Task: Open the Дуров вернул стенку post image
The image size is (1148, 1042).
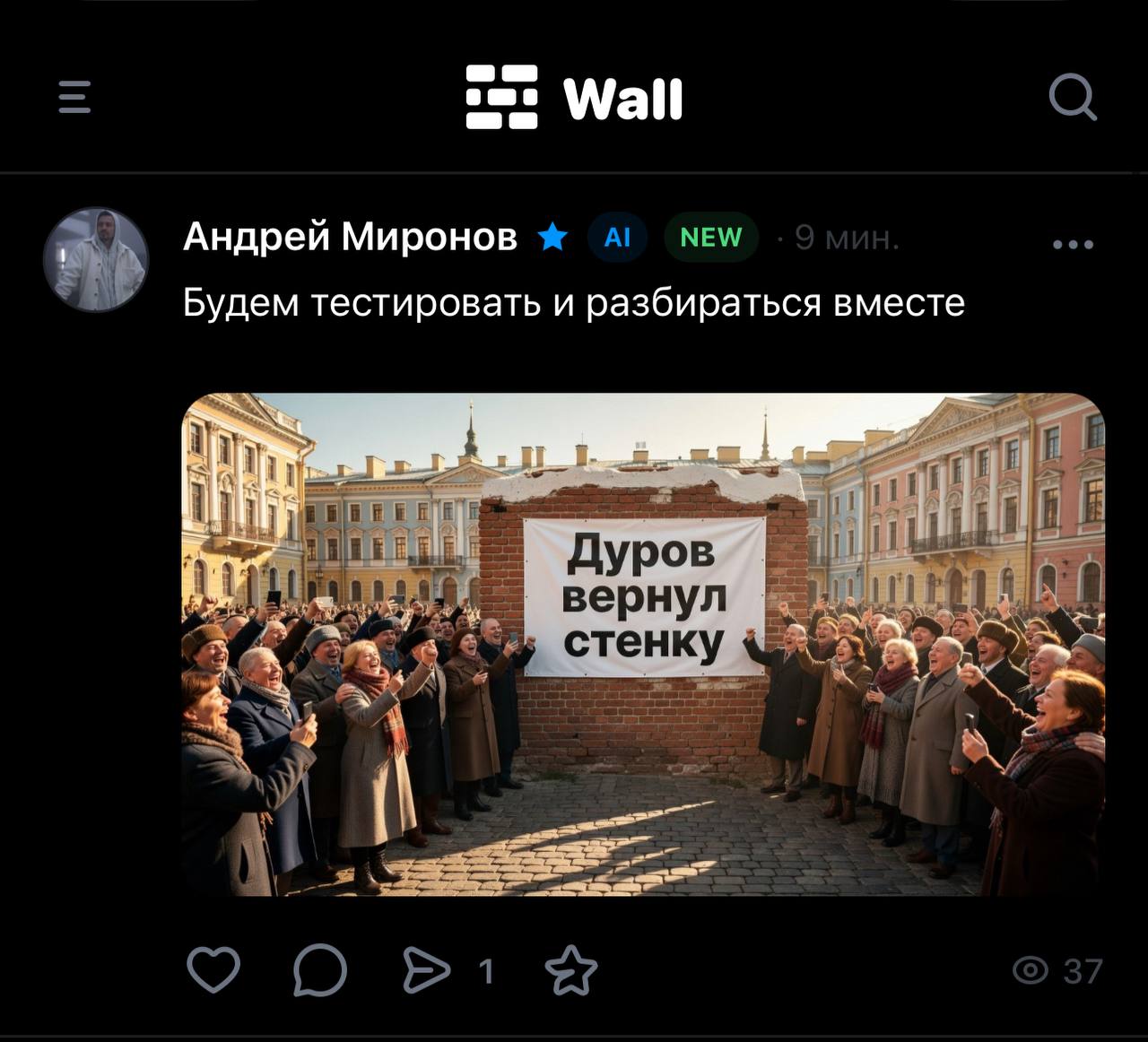Action: coord(643,644)
